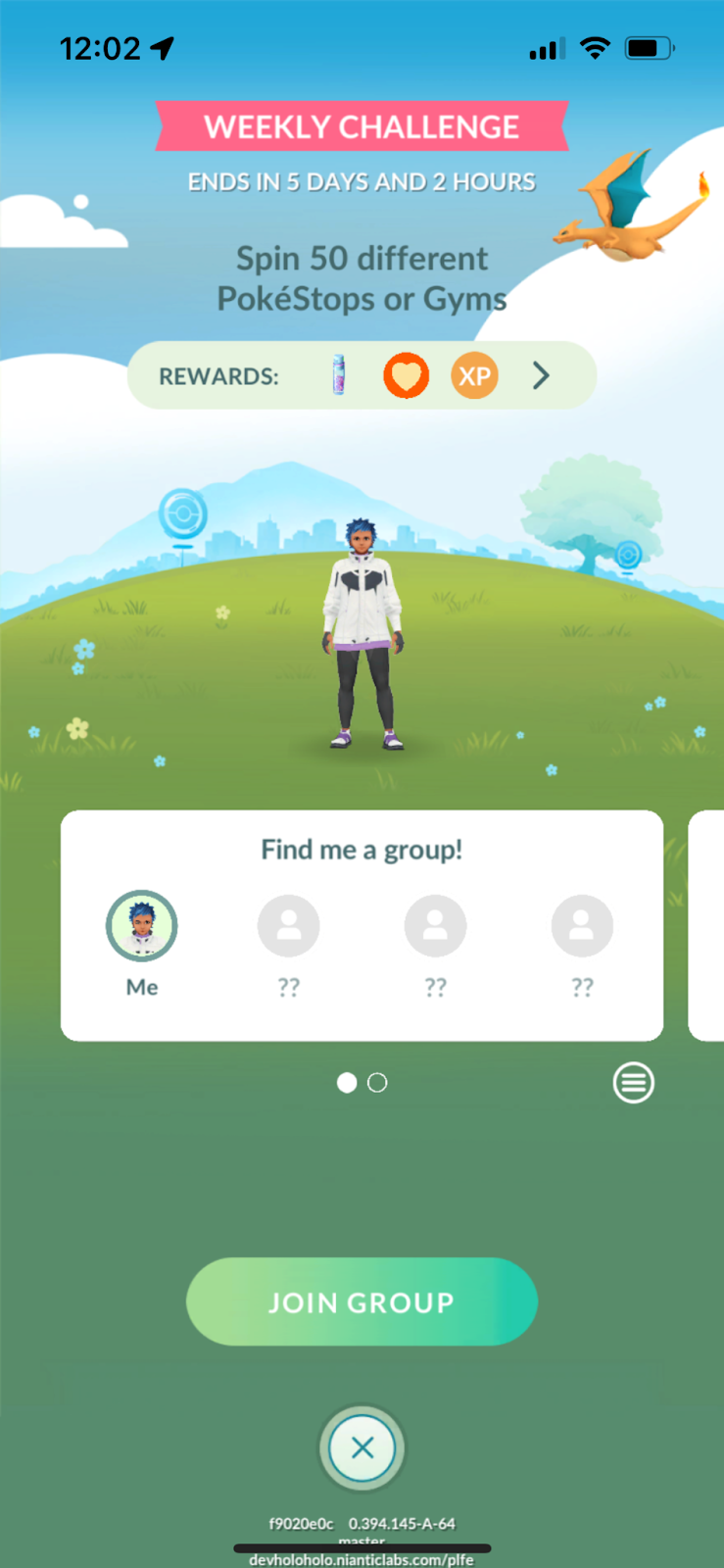The image size is (724, 1568).
Task: Open the list menu icon
Action: [633, 1083]
